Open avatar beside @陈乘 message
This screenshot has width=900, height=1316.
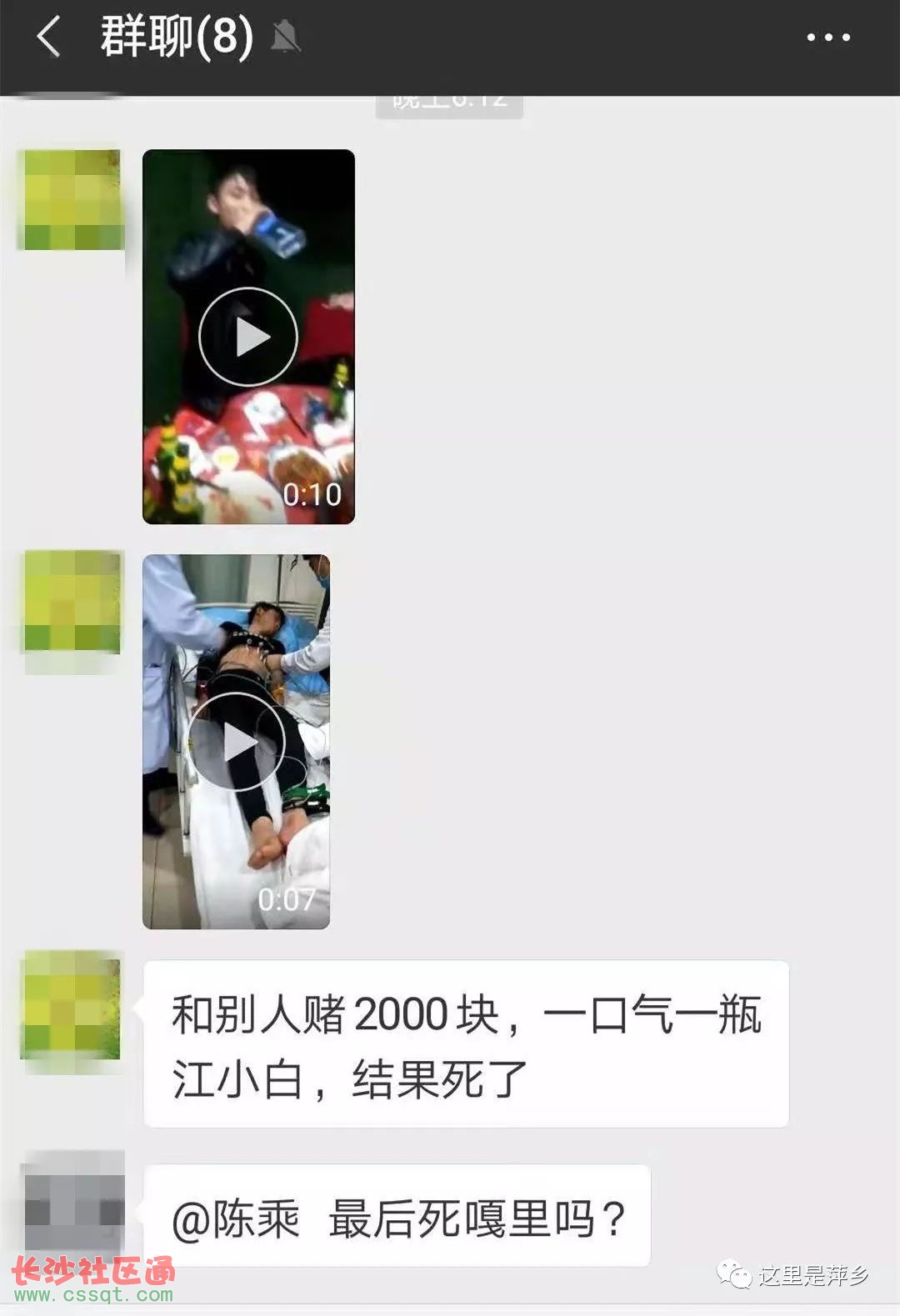pos(73,1202)
